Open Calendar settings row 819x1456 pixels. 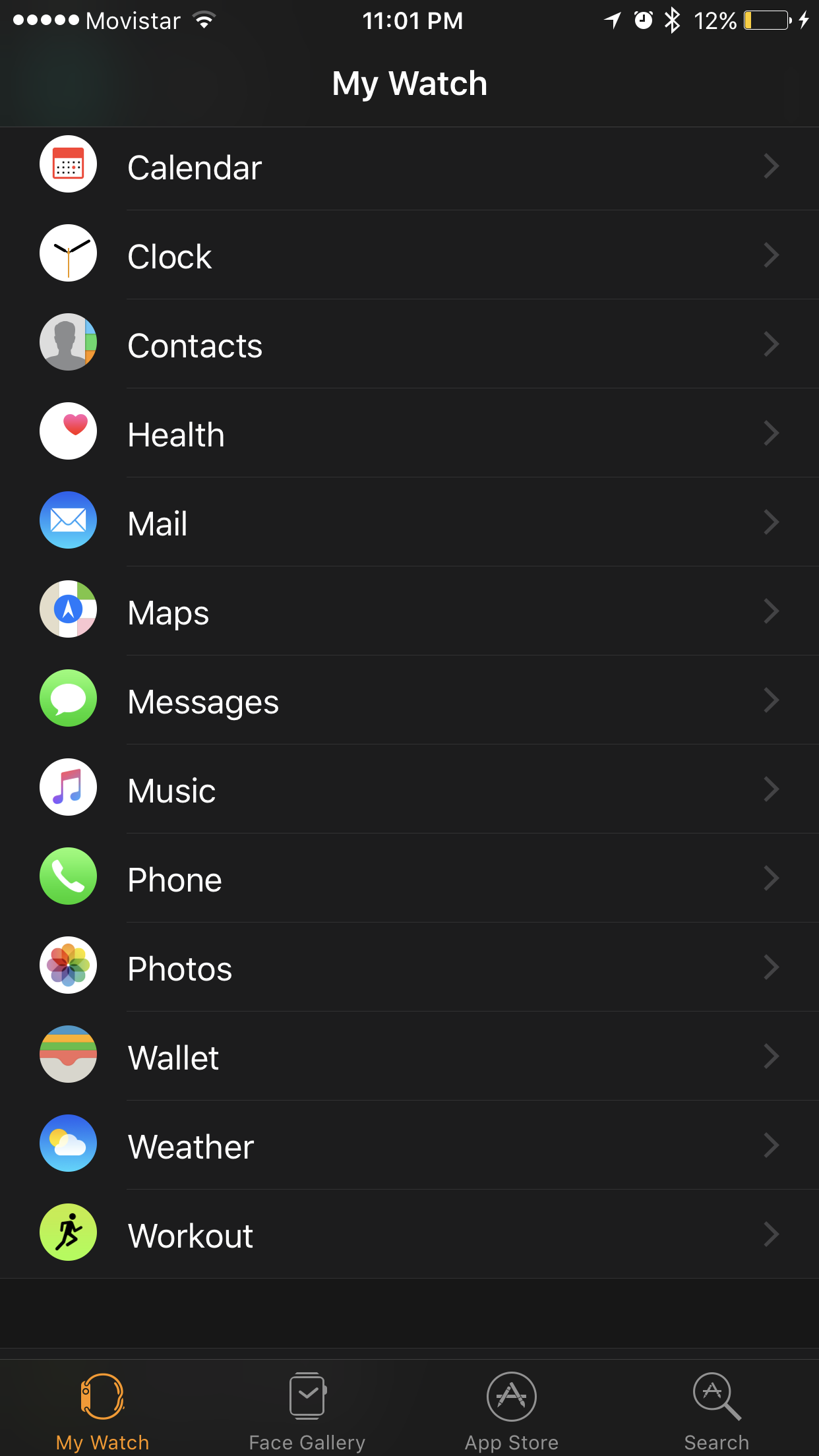point(409,167)
